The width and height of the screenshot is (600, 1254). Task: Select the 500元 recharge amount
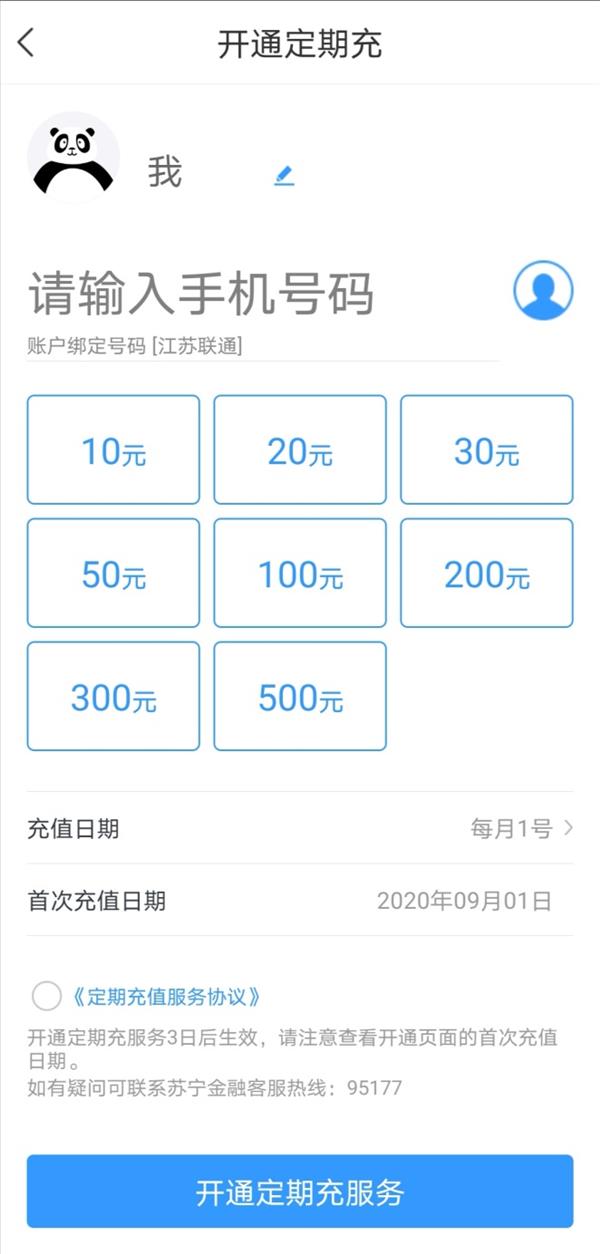(300, 696)
